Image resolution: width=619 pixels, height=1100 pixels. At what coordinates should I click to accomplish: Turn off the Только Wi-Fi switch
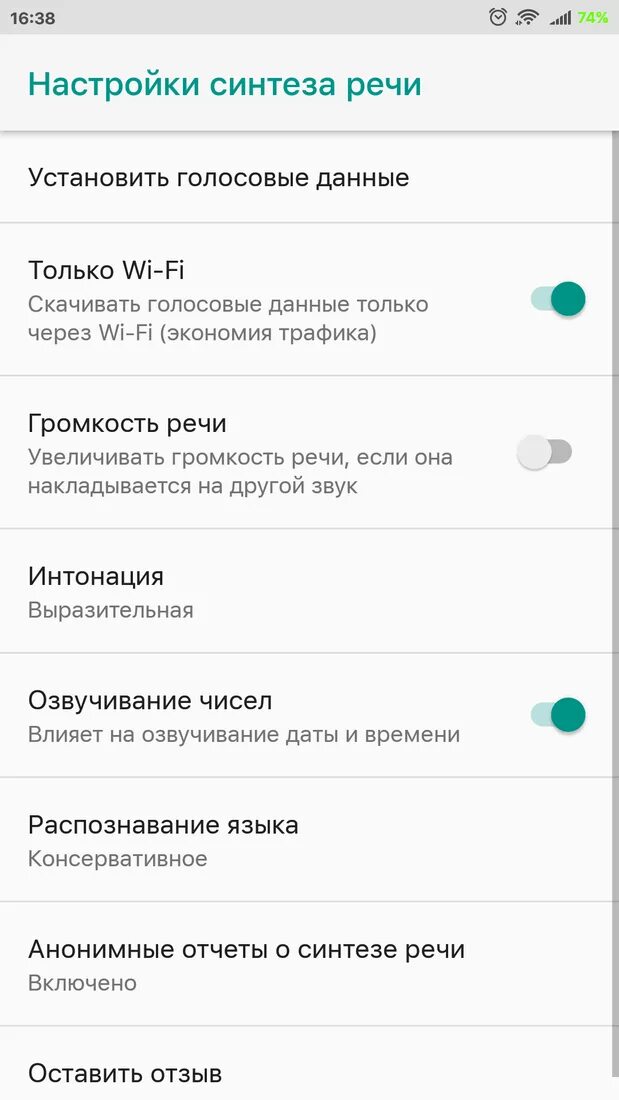click(558, 299)
